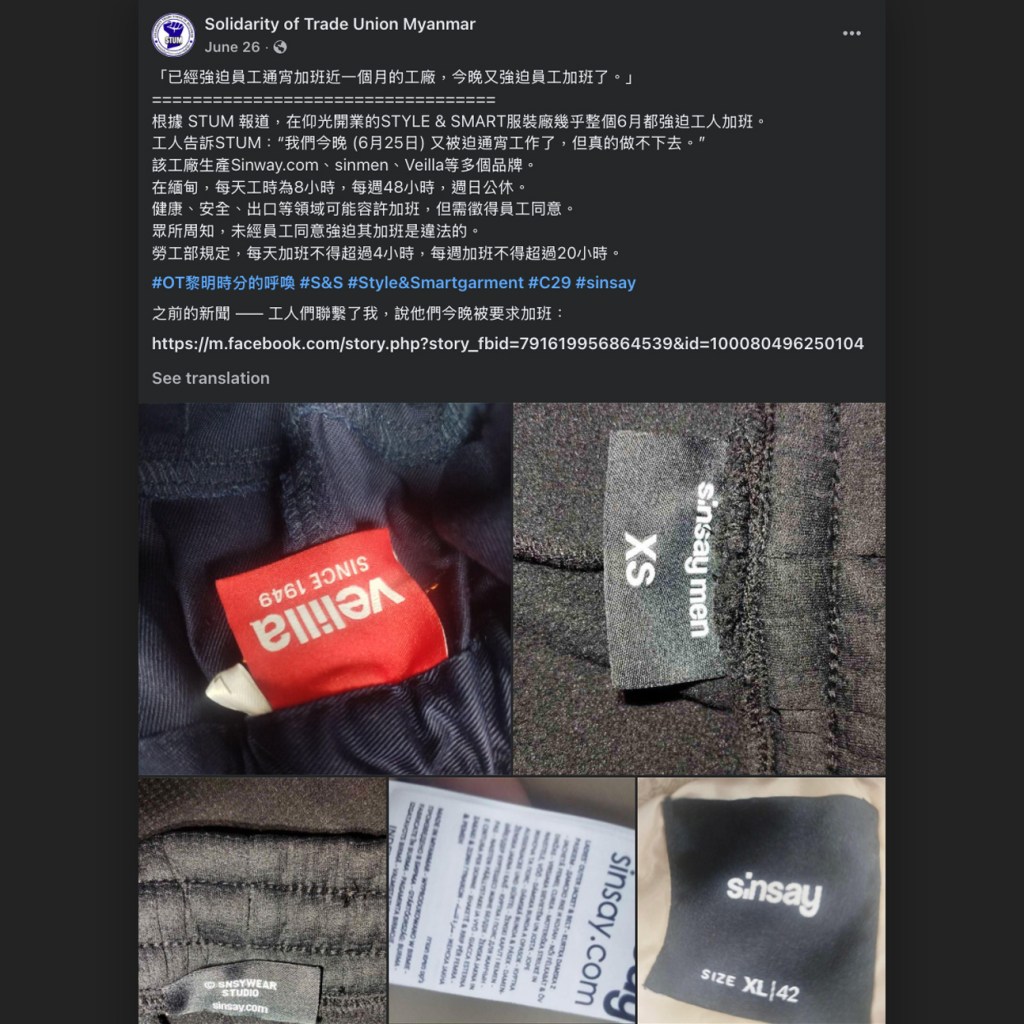View the sinsay men XS label photo
Image resolution: width=1024 pixels, height=1024 pixels.
[x=699, y=588]
